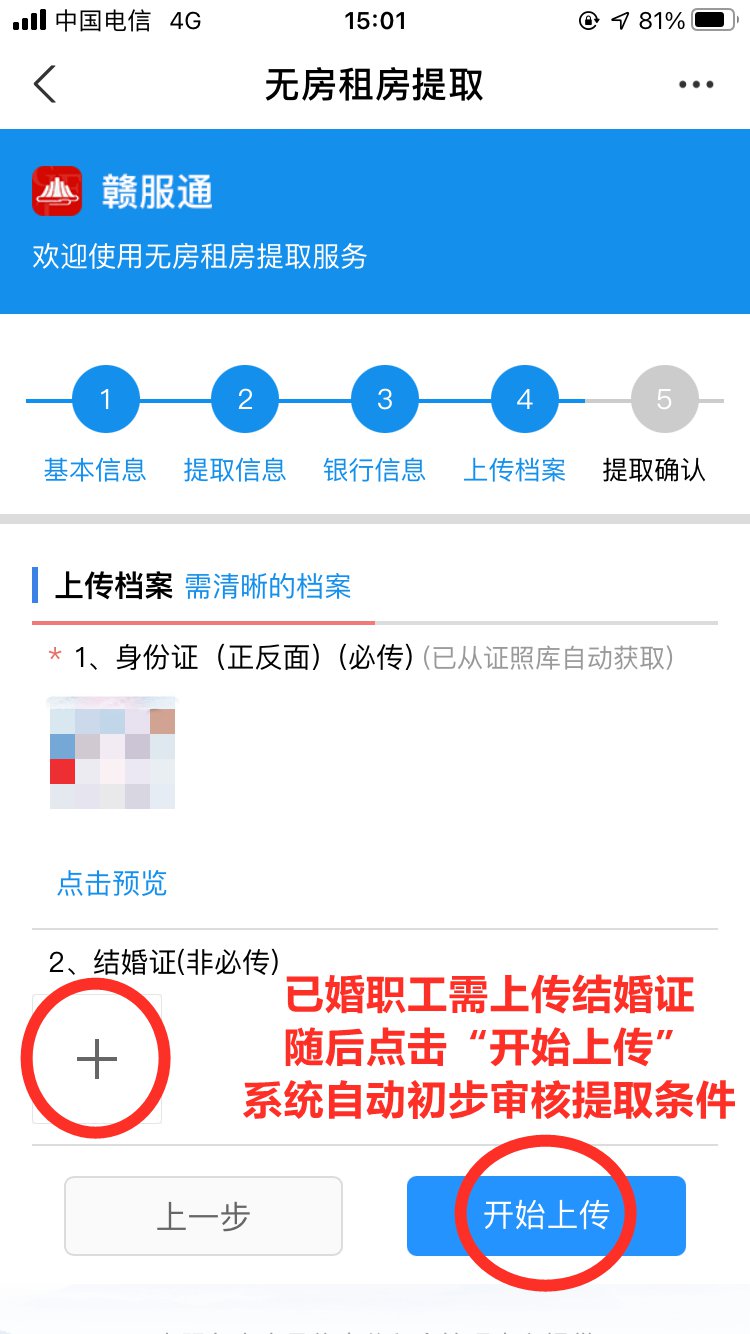Add marriage certificate with plus tile
This screenshot has height=1334, width=750.
[97, 1058]
